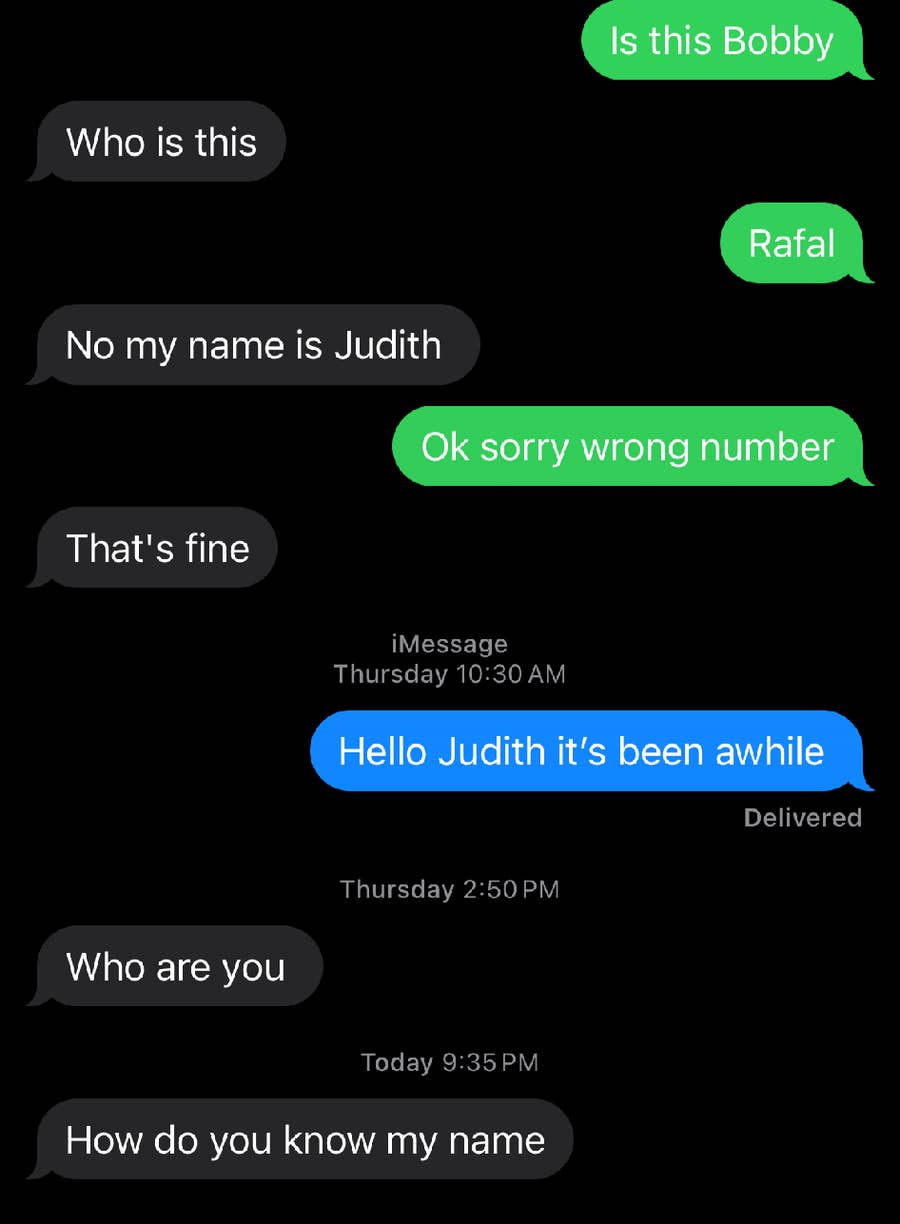The image size is (900, 1224).
Task: Tap the 'Today 9:35 PM' timestamp
Action: point(448,1062)
